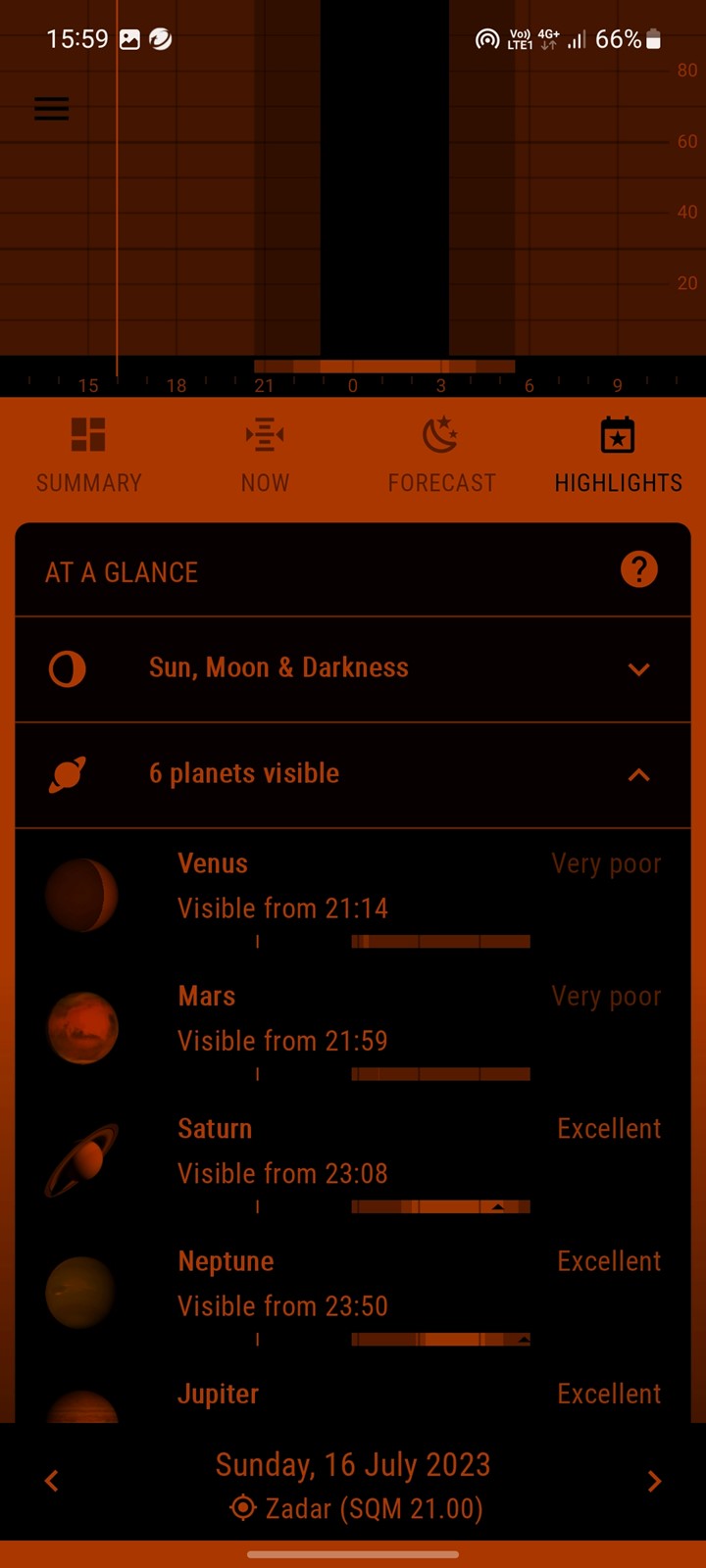Switch to the Summary tab
The image size is (706, 1568).
click(88, 457)
